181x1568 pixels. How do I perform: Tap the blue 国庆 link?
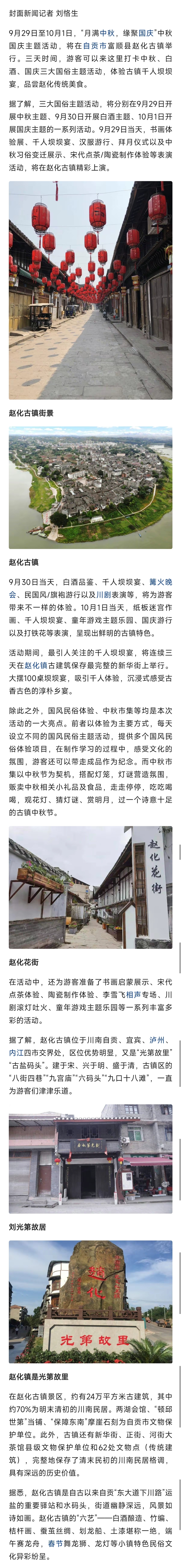[x=146, y=33]
